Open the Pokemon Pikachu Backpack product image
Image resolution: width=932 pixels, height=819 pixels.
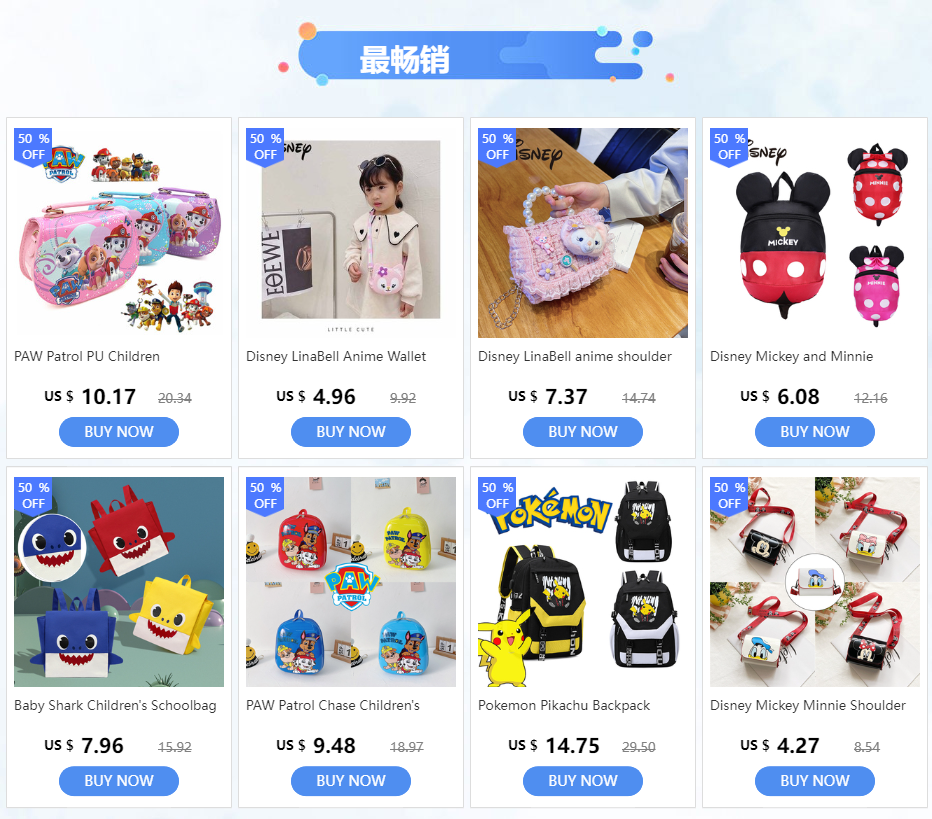coord(583,582)
